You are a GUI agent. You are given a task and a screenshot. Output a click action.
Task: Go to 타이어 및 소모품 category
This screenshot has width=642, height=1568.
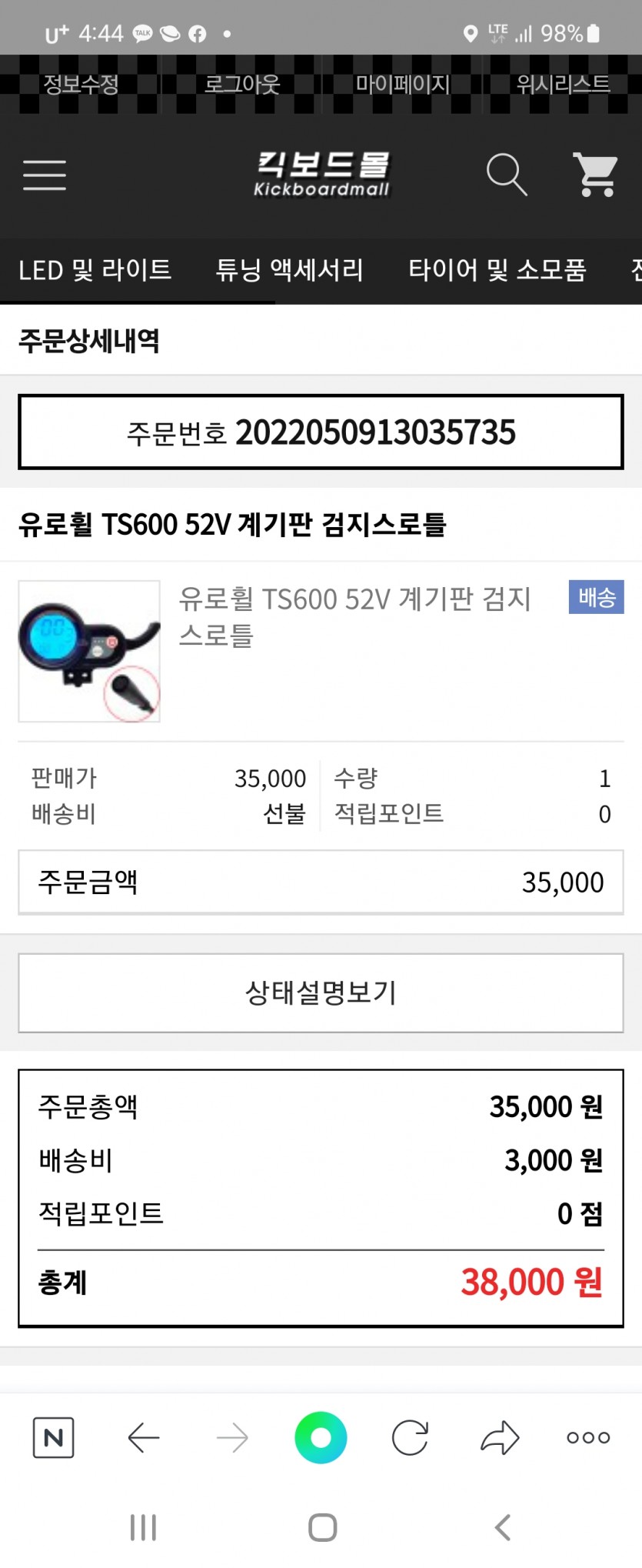497,270
